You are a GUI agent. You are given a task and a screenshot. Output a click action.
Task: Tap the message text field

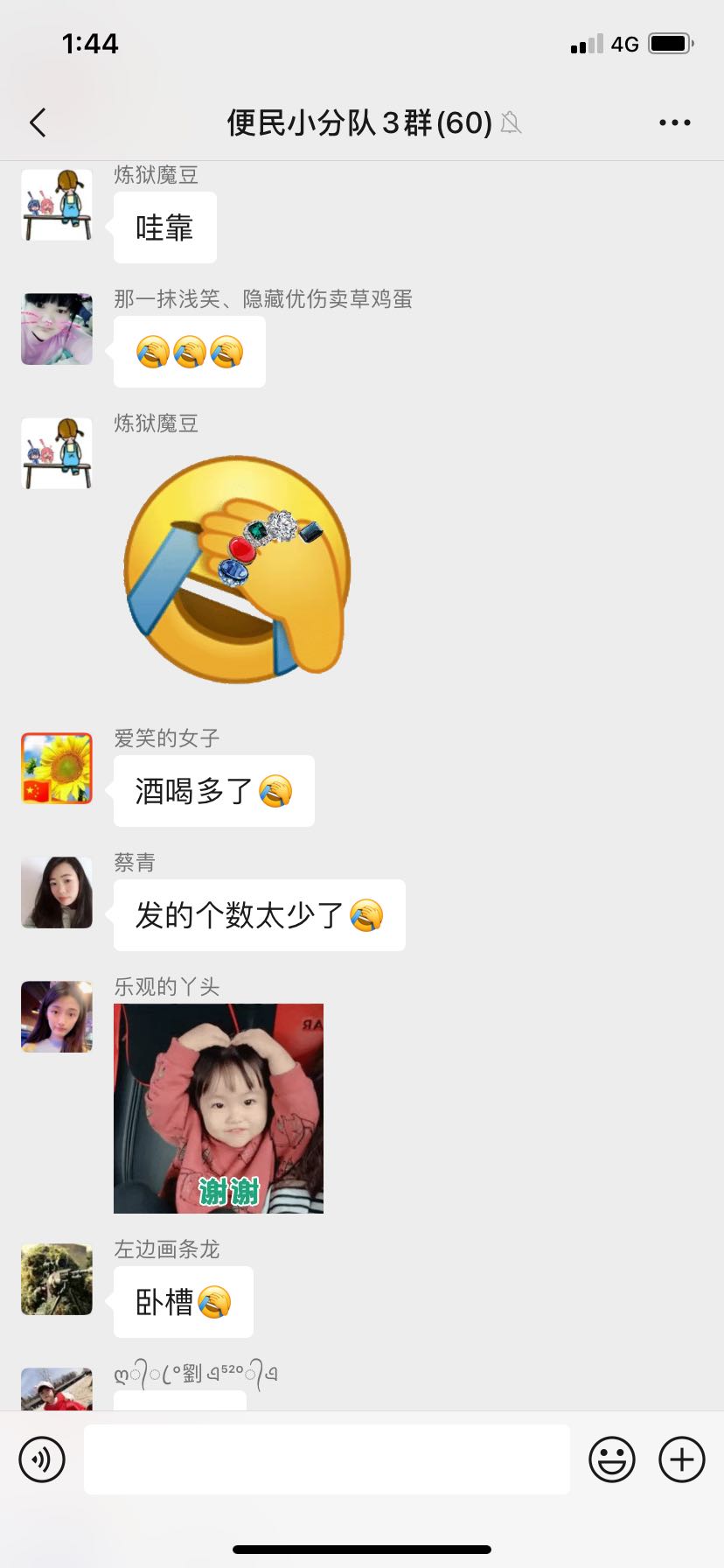pyautogui.click(x=327, y=1459)
